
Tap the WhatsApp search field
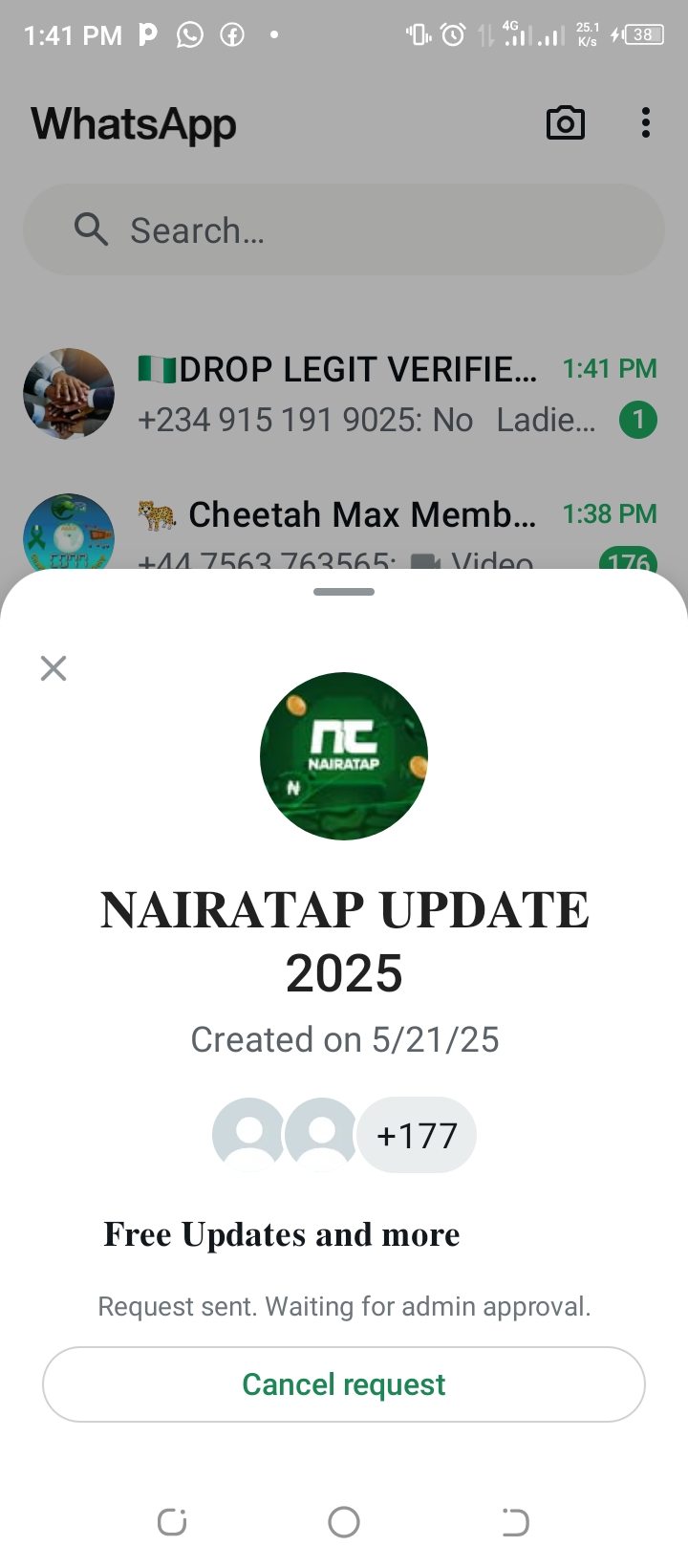point(344,230)
